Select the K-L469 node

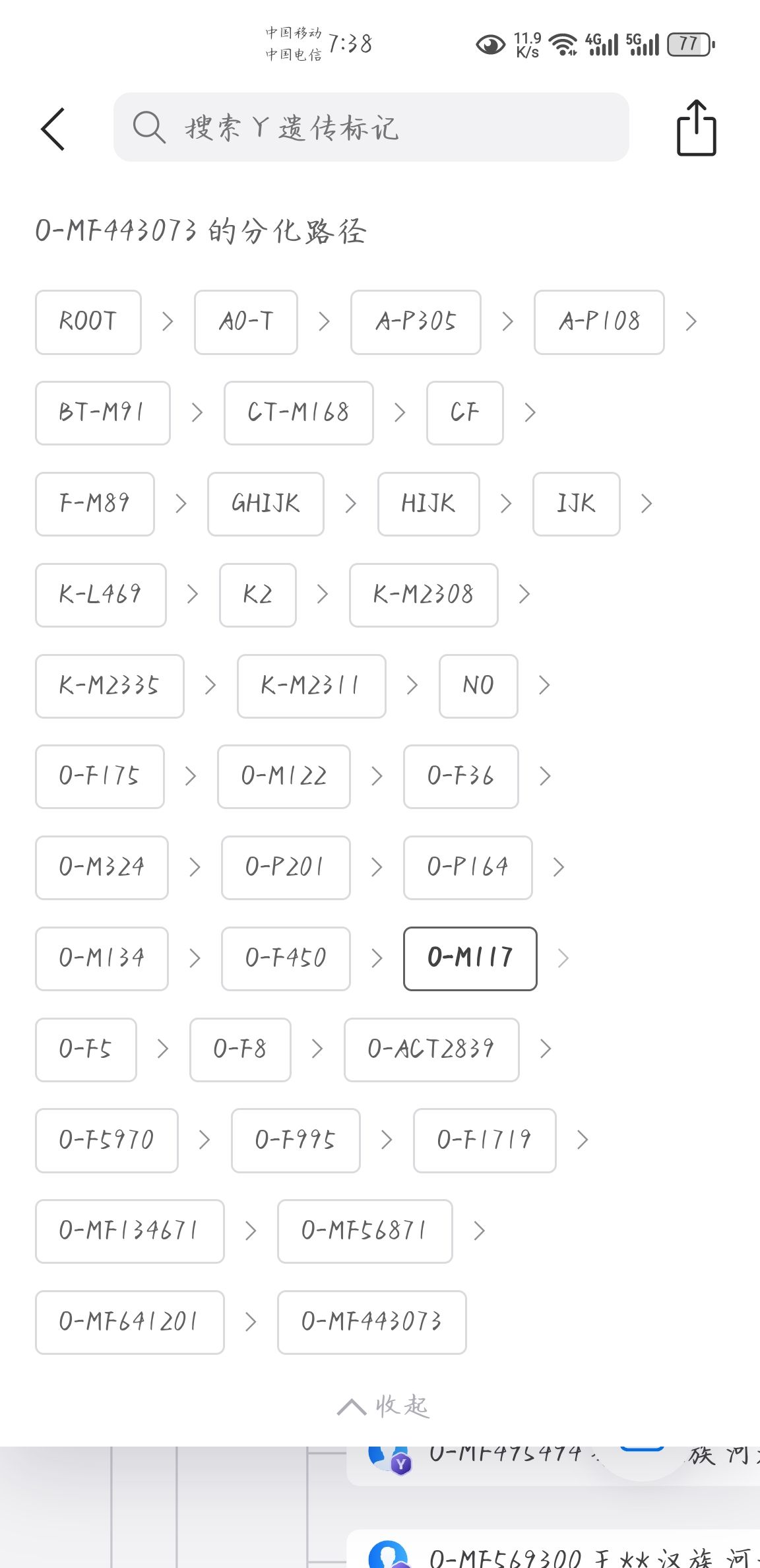[x=101, y=595]
